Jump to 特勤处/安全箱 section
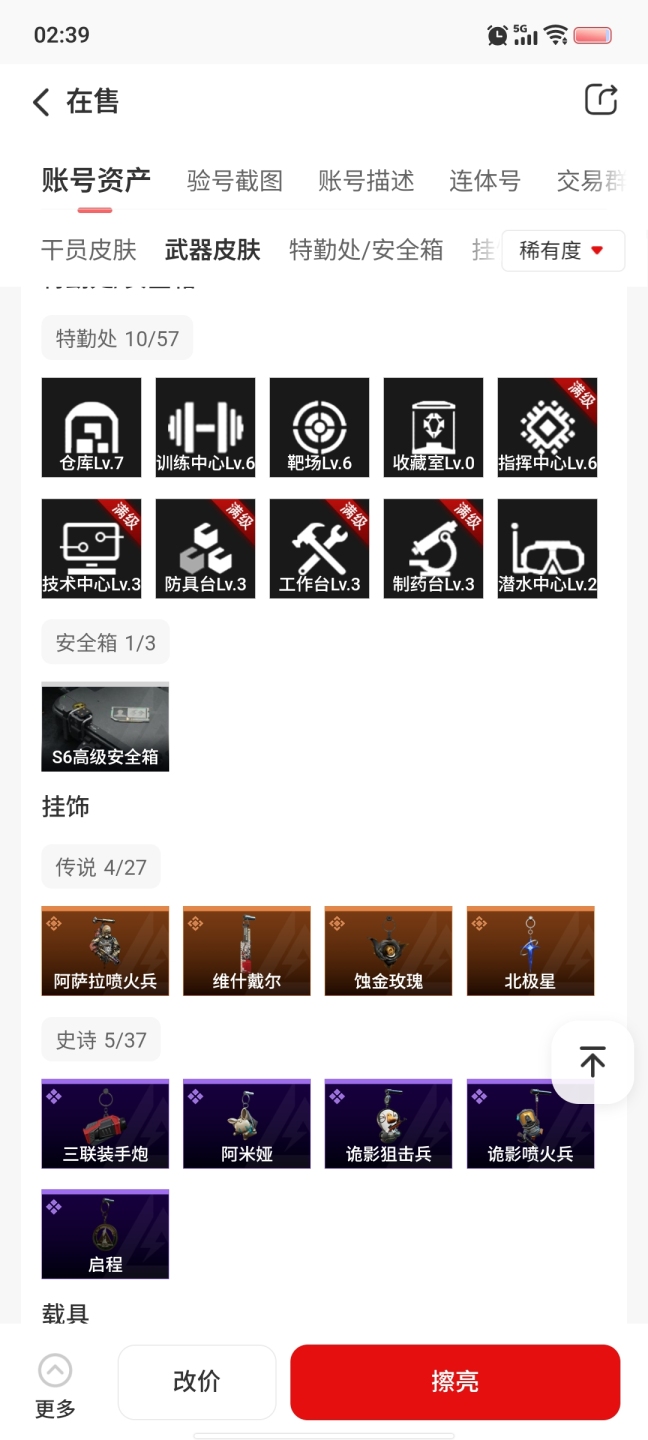Screen dimensions: 648x1440 pos(366,250)
